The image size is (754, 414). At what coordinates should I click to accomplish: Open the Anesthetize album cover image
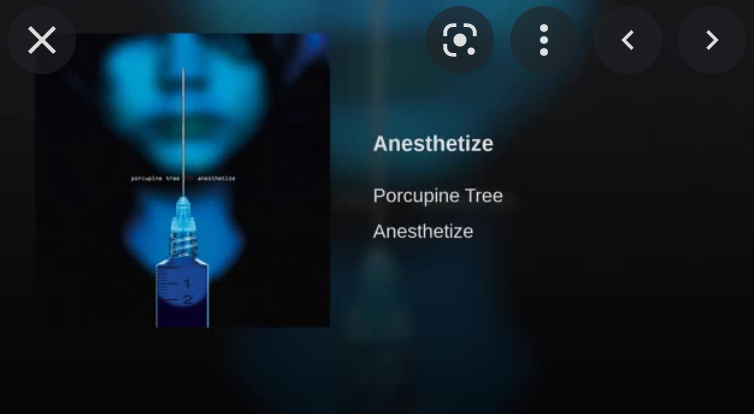tap(183, 180)
